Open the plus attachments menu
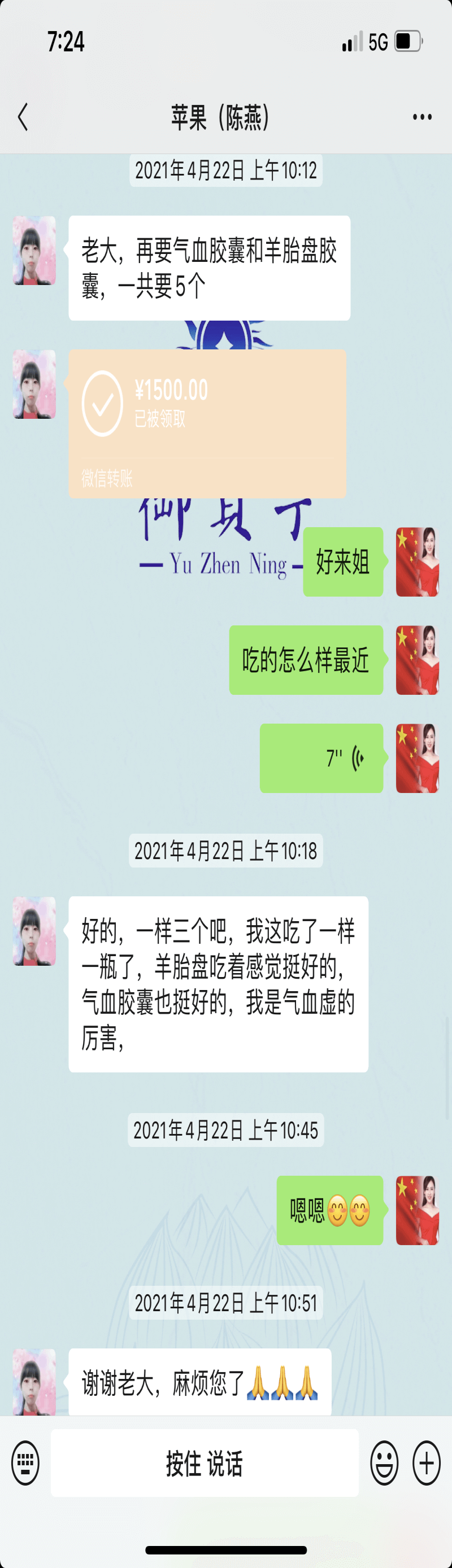This screenshot has width=452, height=1568. click(x=427, y=1462)
